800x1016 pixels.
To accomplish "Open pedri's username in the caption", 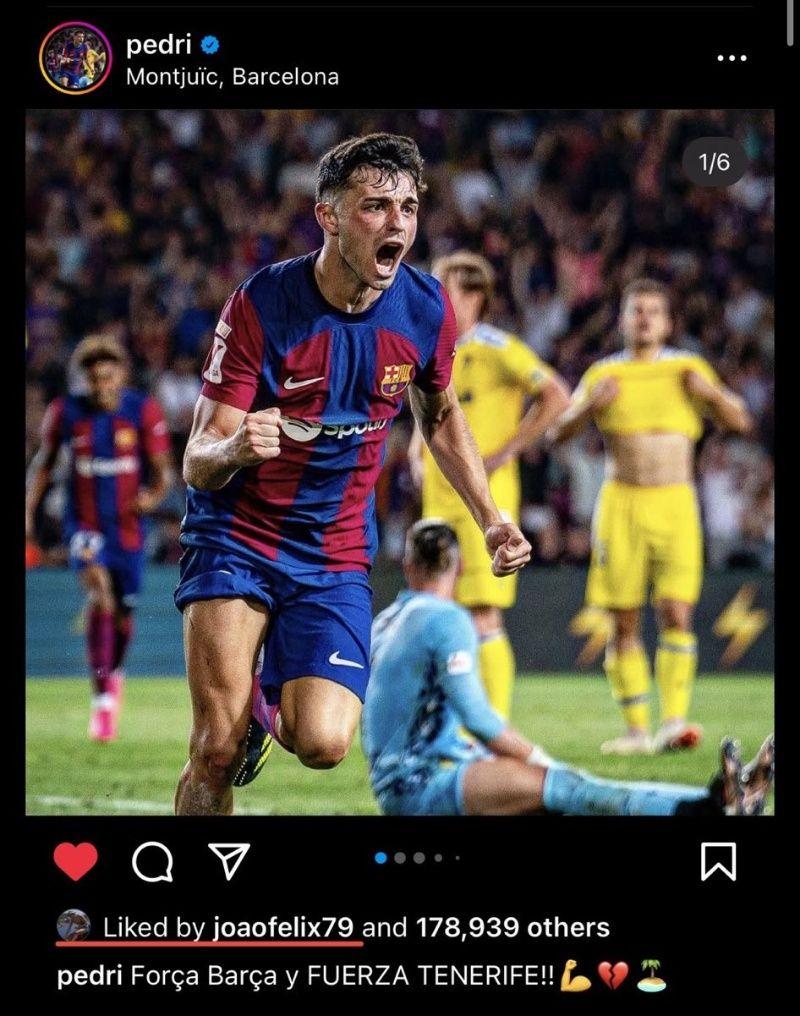I will click(90, 976).
